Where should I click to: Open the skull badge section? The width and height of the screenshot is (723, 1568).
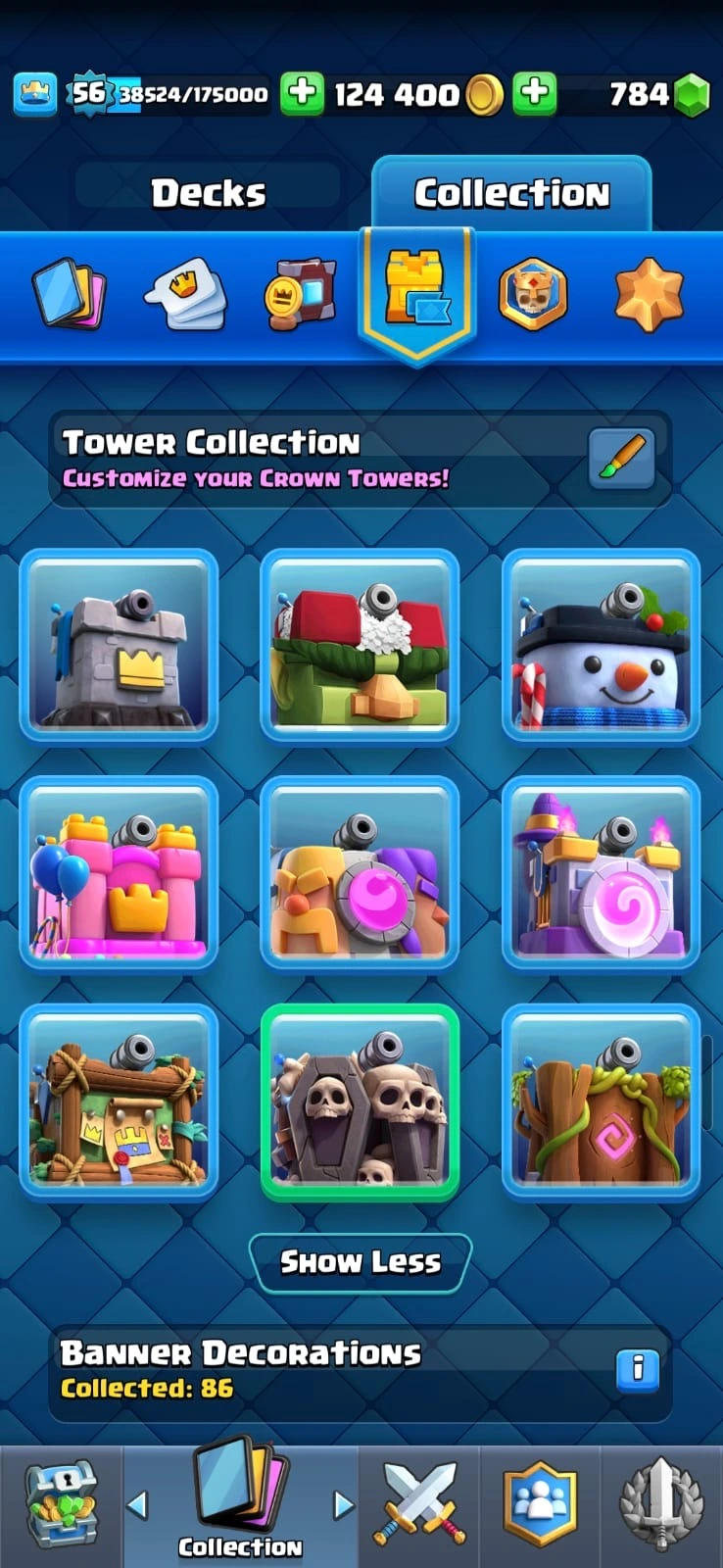coord(532,293)
